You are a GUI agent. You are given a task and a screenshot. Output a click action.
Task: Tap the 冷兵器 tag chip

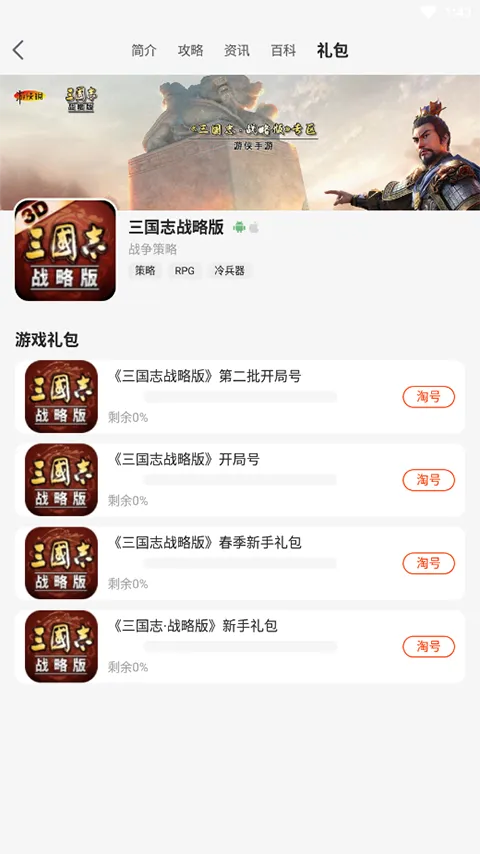pyautogui.click(x=229, y=271)
